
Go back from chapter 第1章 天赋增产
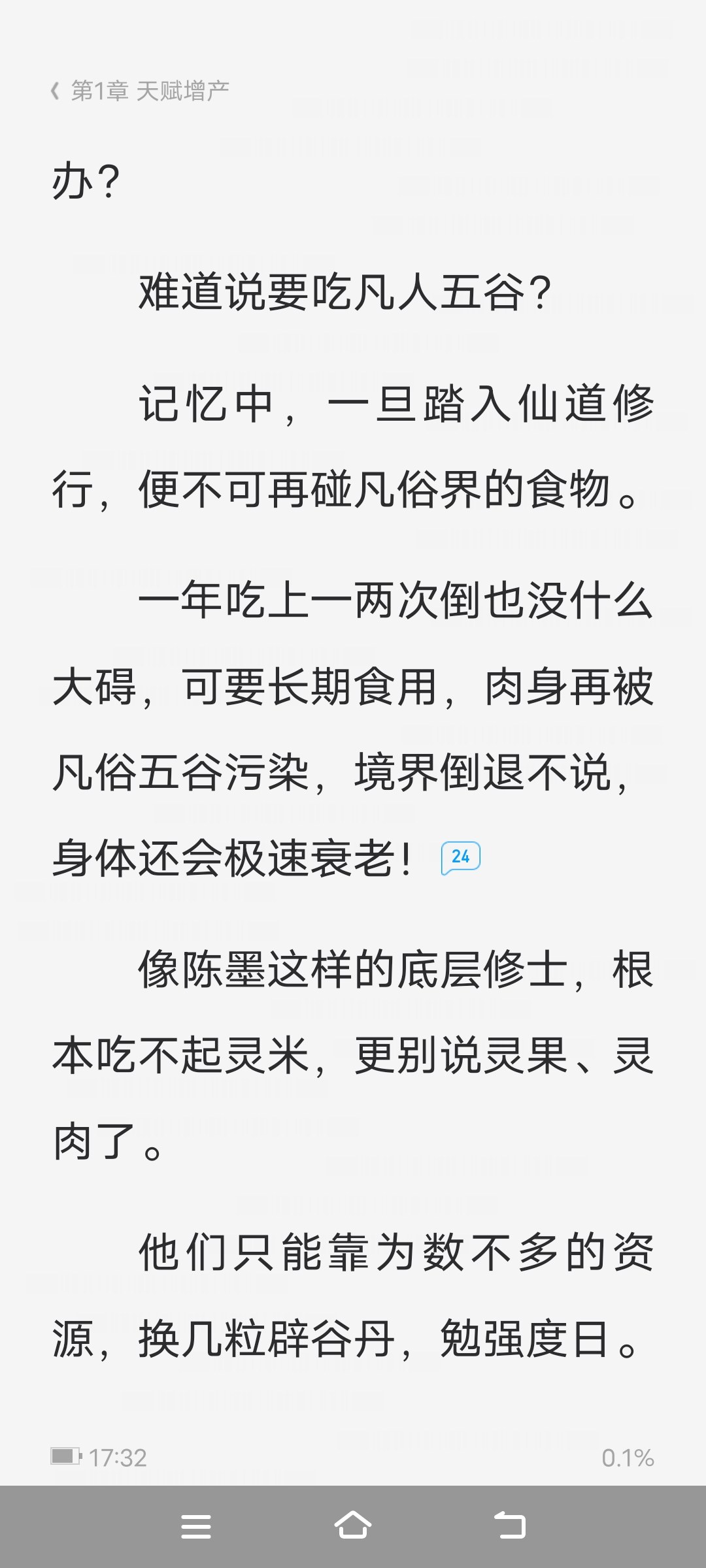tap(56, 91)
